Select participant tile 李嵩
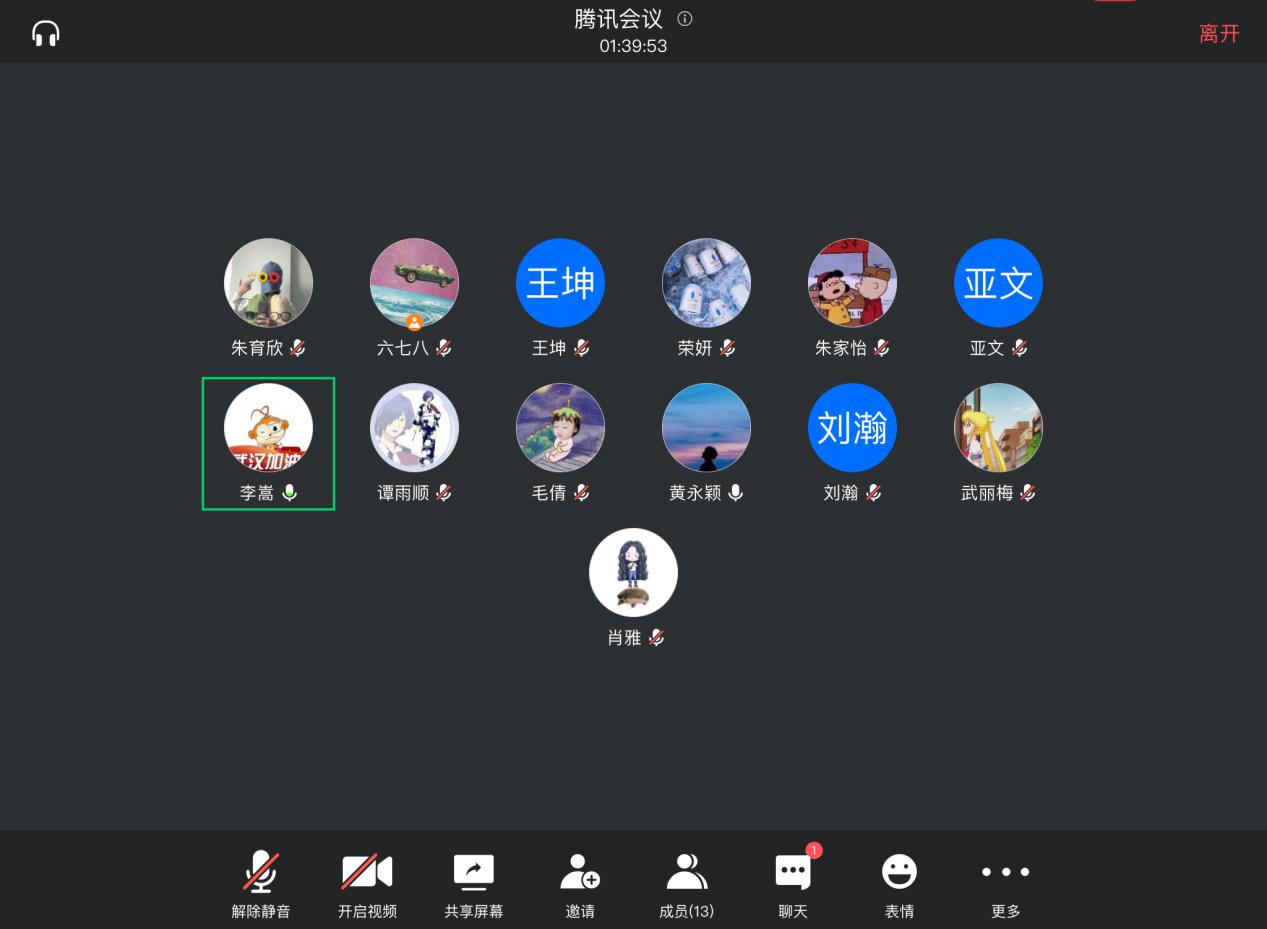Screen dimensions: 1267x929 268,428
